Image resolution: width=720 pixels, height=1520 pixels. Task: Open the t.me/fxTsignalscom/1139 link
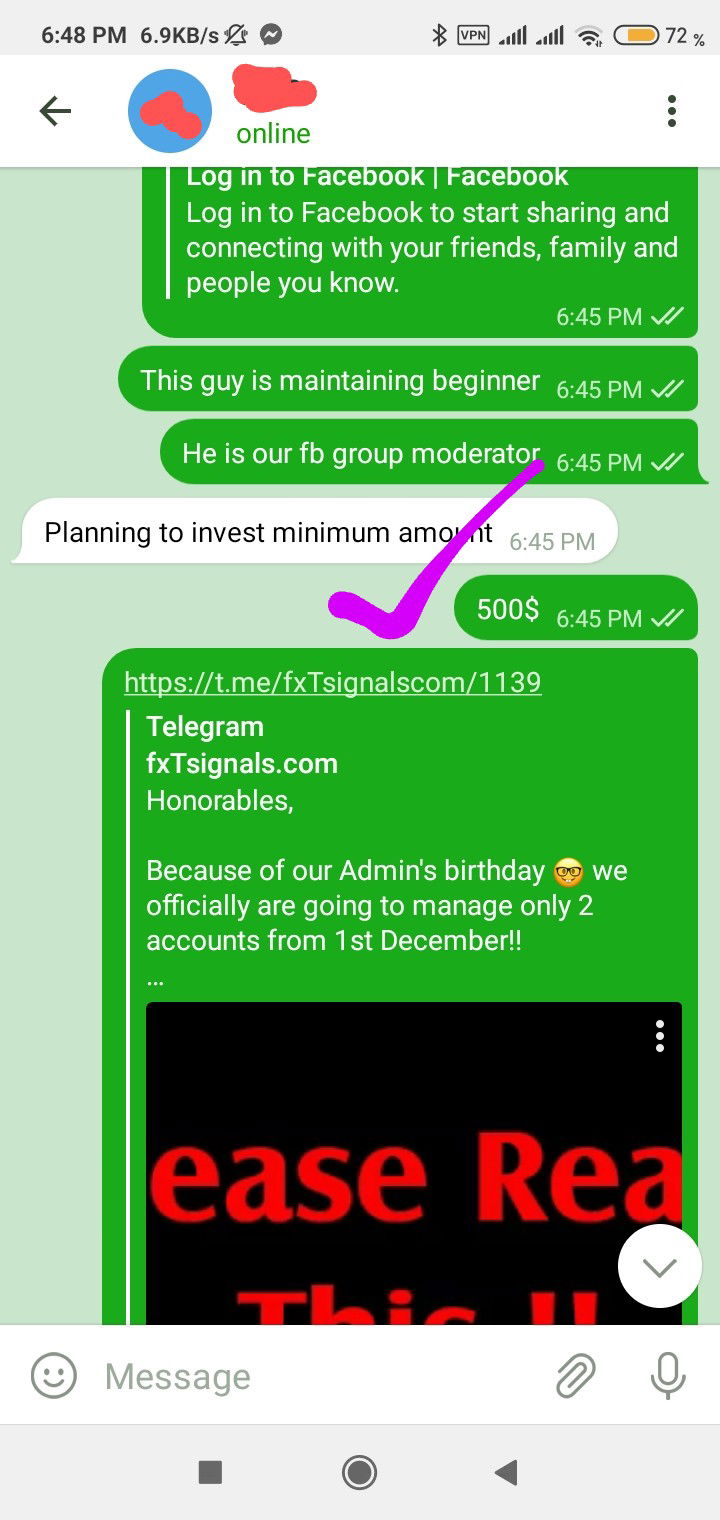332,683
